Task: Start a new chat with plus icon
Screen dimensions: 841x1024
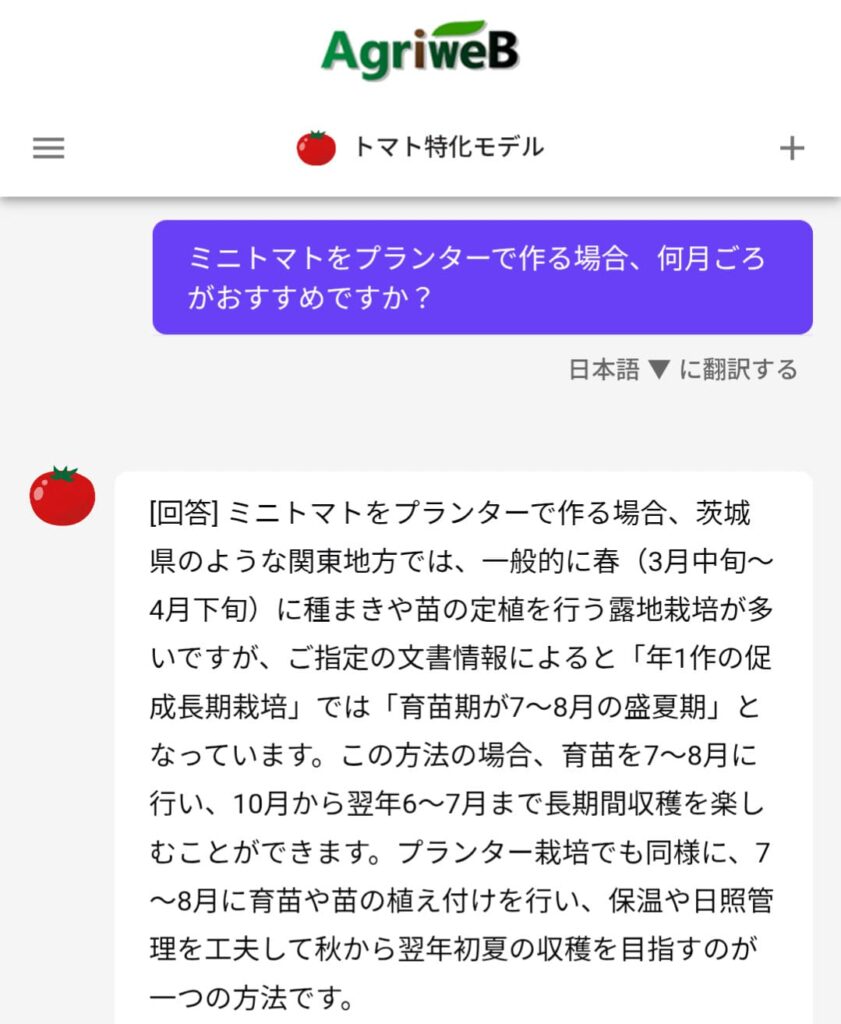Action: (791, 149)
